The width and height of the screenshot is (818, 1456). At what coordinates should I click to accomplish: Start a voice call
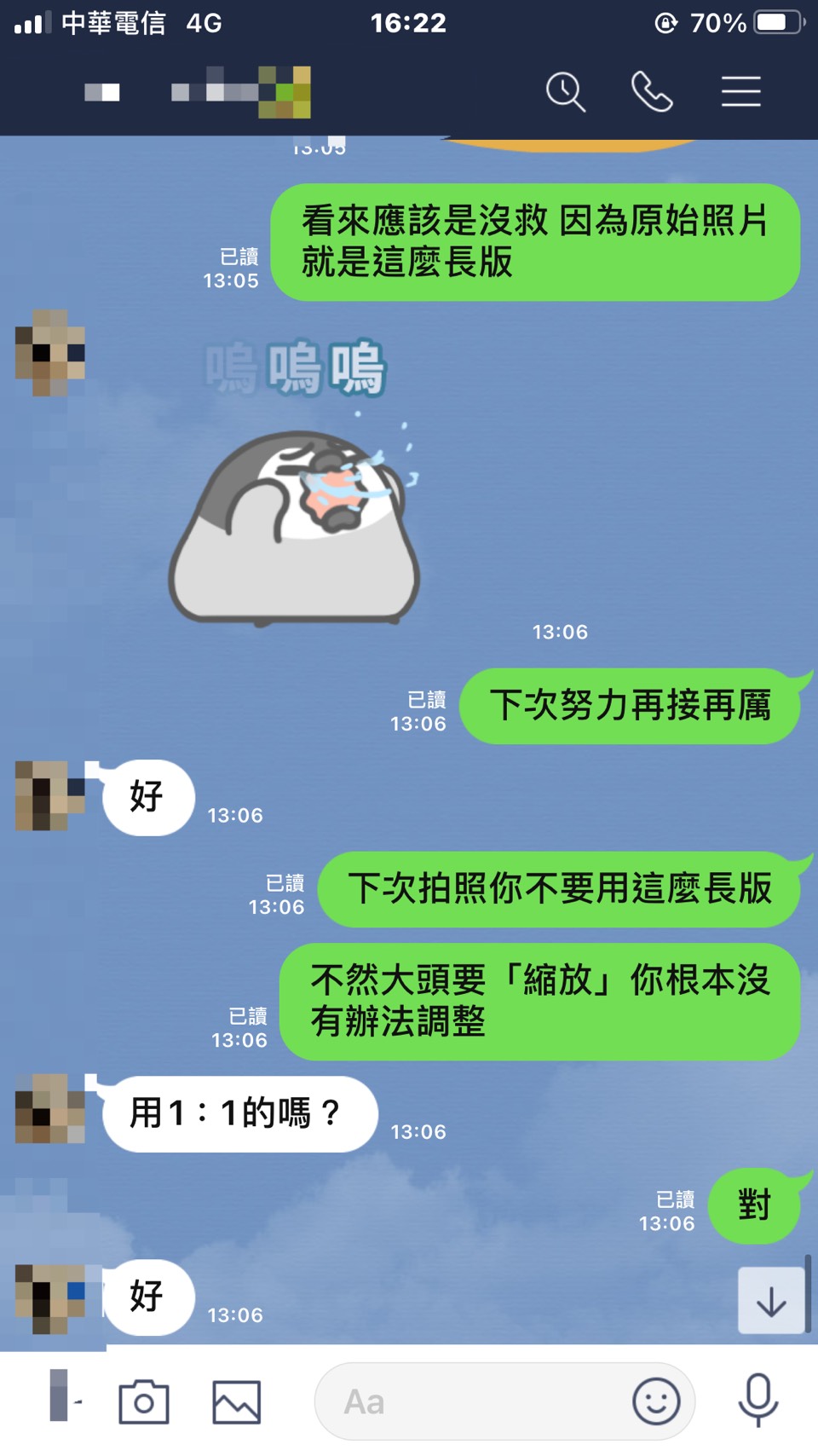[x=652, y=91]
